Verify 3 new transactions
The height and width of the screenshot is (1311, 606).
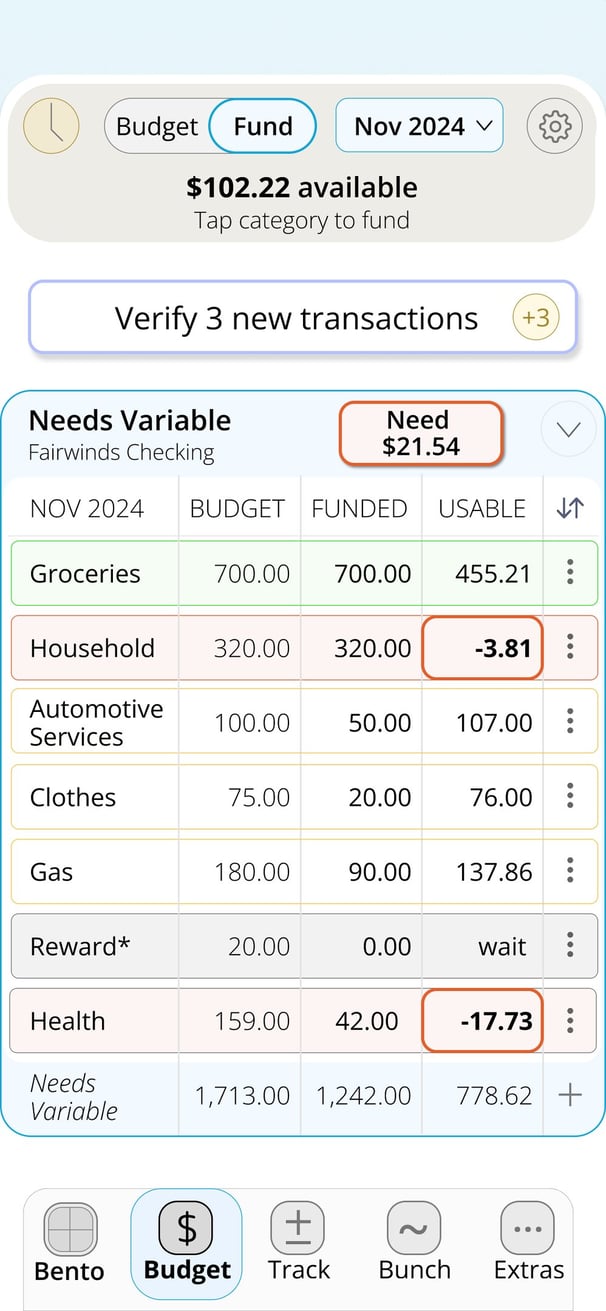(303, 318)
